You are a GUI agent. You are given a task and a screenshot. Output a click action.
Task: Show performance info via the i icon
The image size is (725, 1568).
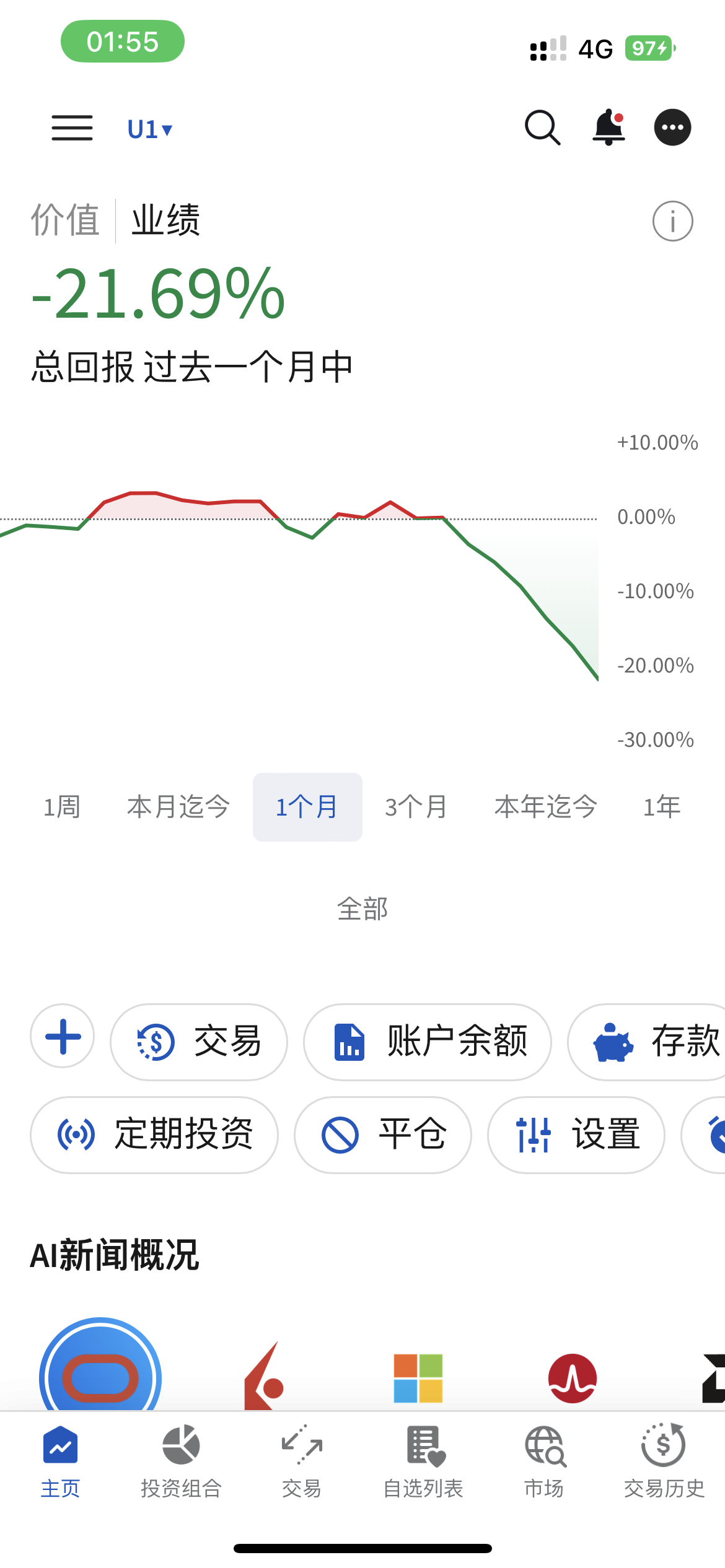tap(673, 221)
